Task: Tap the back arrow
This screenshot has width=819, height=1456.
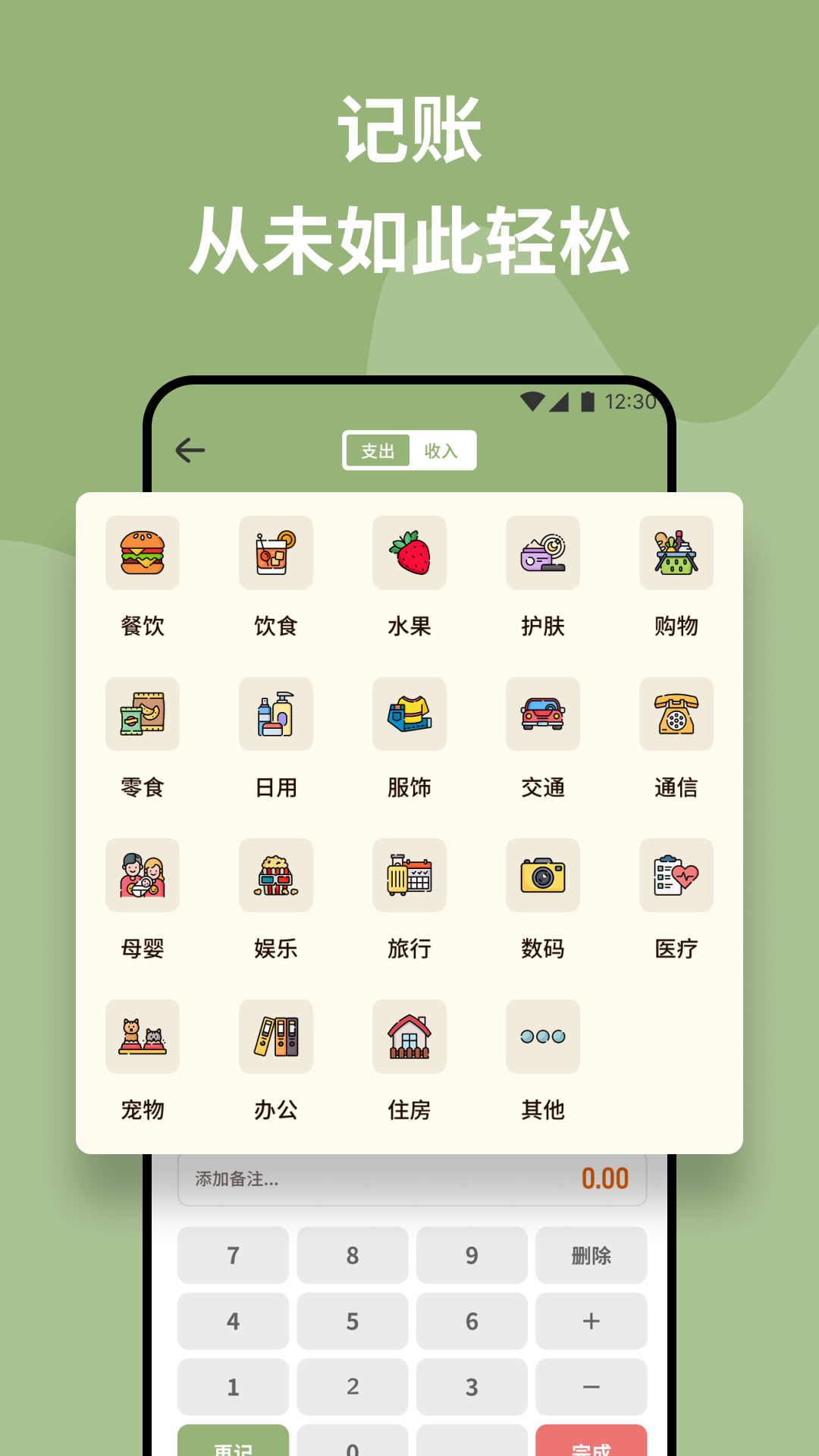Action: (190, 449)
